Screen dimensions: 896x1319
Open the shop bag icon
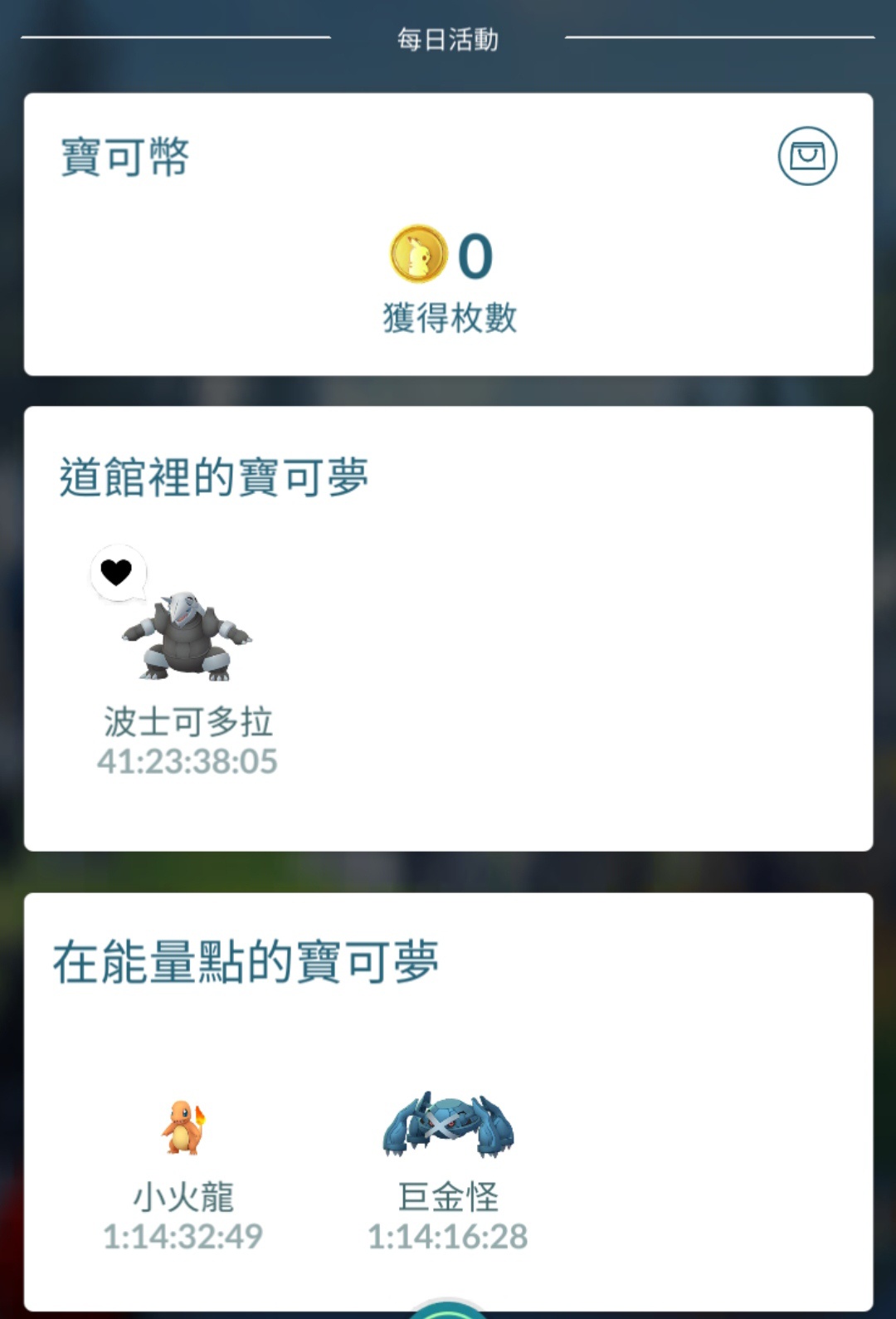click(807, 156)
